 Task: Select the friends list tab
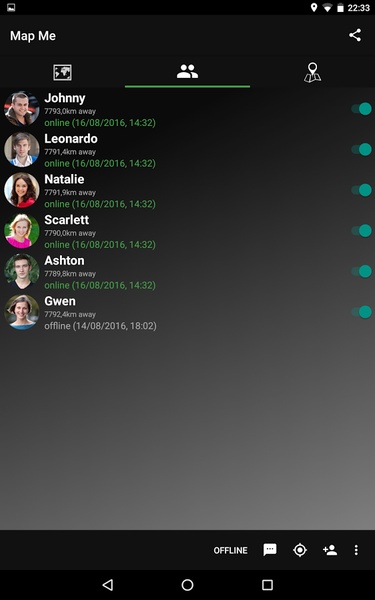[188, 72]
